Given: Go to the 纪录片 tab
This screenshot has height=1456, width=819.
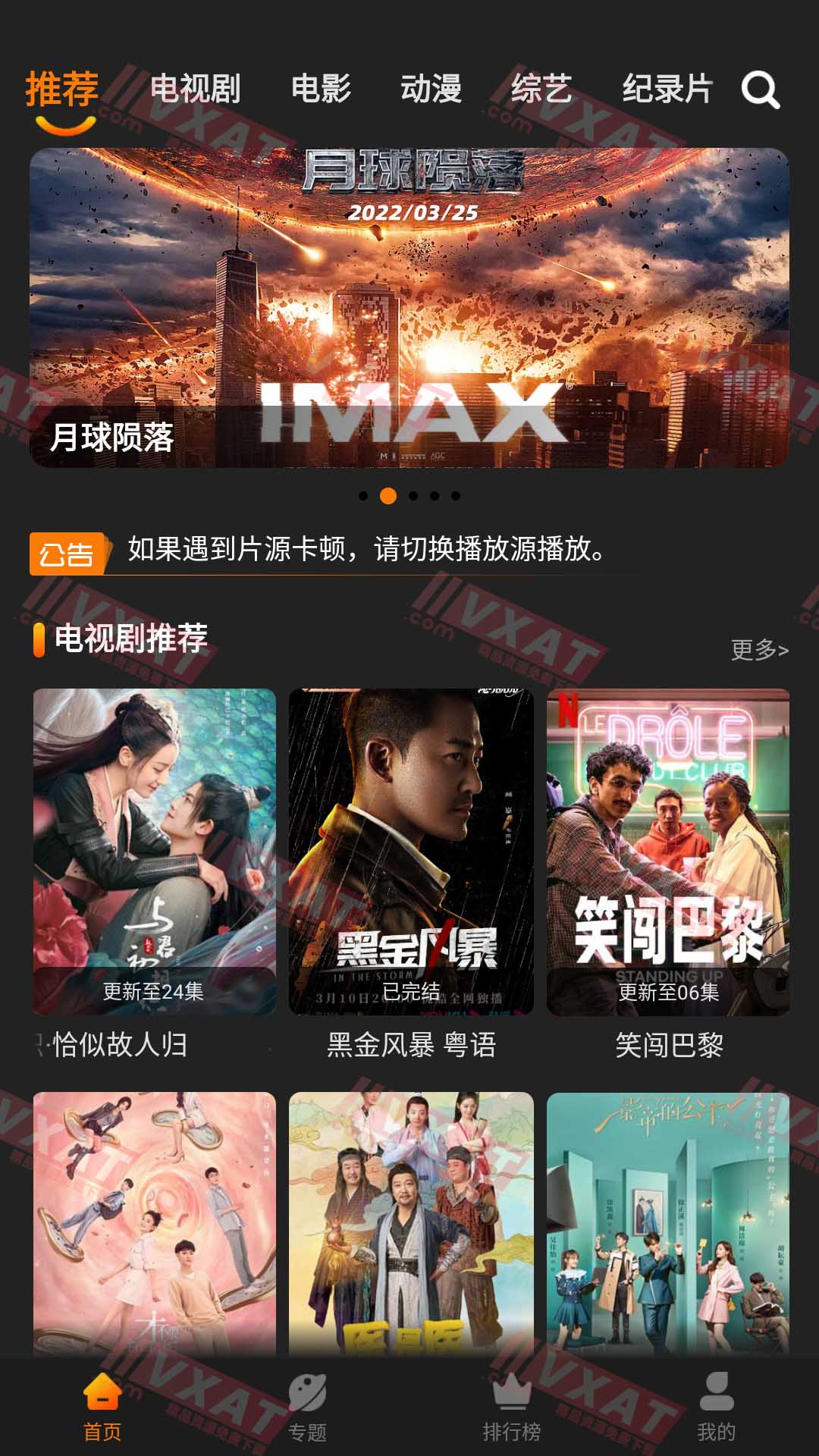Looking at the screenshot, I should click(x=667, y=89).
